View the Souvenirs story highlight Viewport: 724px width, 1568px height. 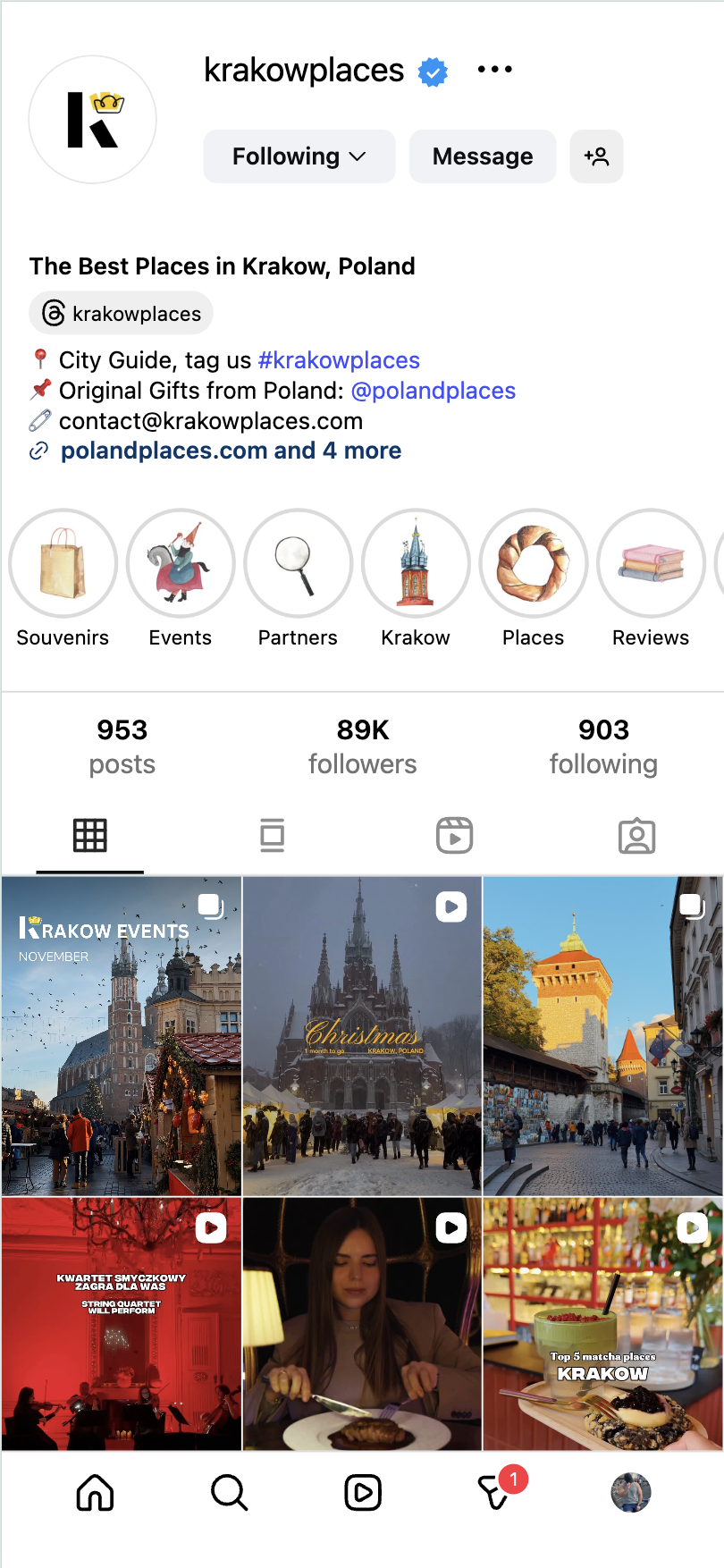(63, 563)
